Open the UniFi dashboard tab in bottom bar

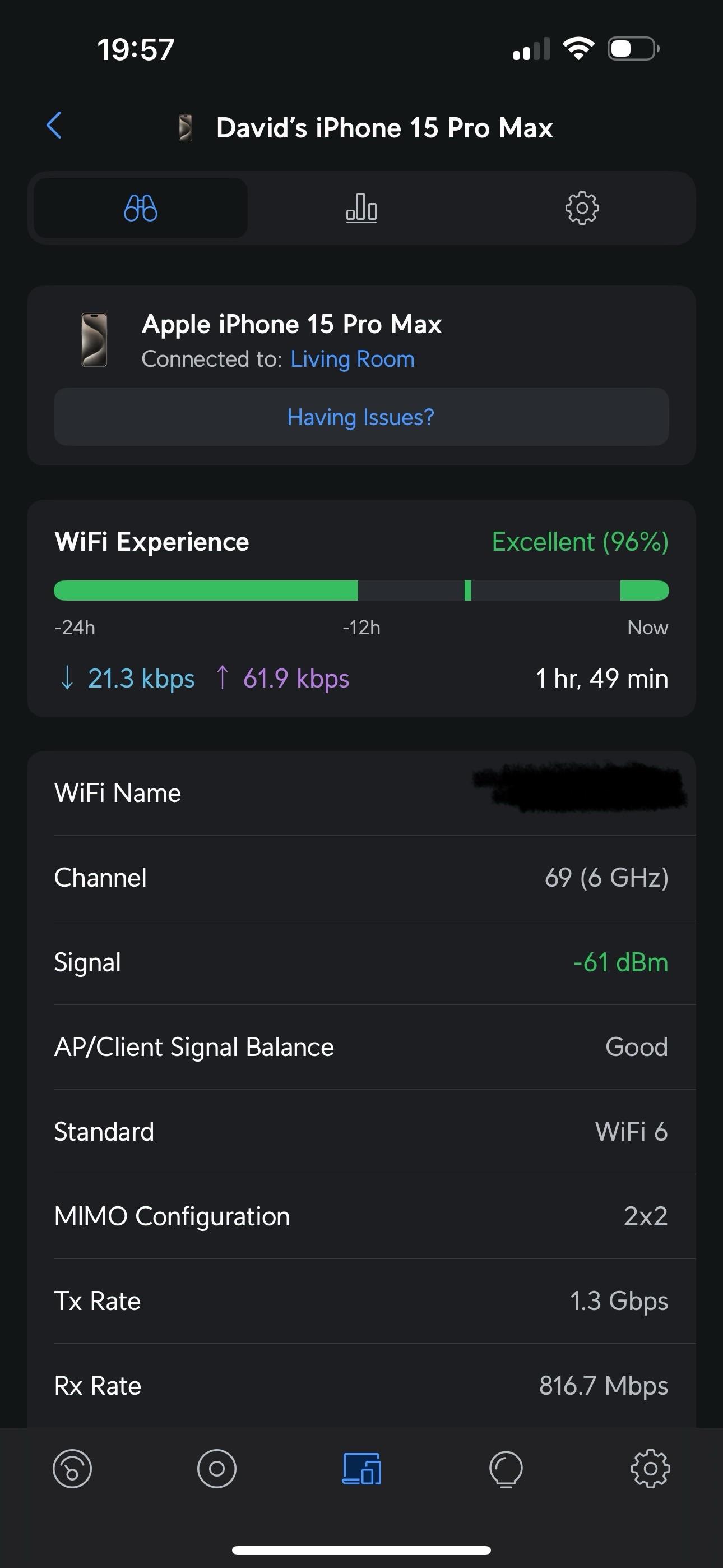pos(72,1469)
